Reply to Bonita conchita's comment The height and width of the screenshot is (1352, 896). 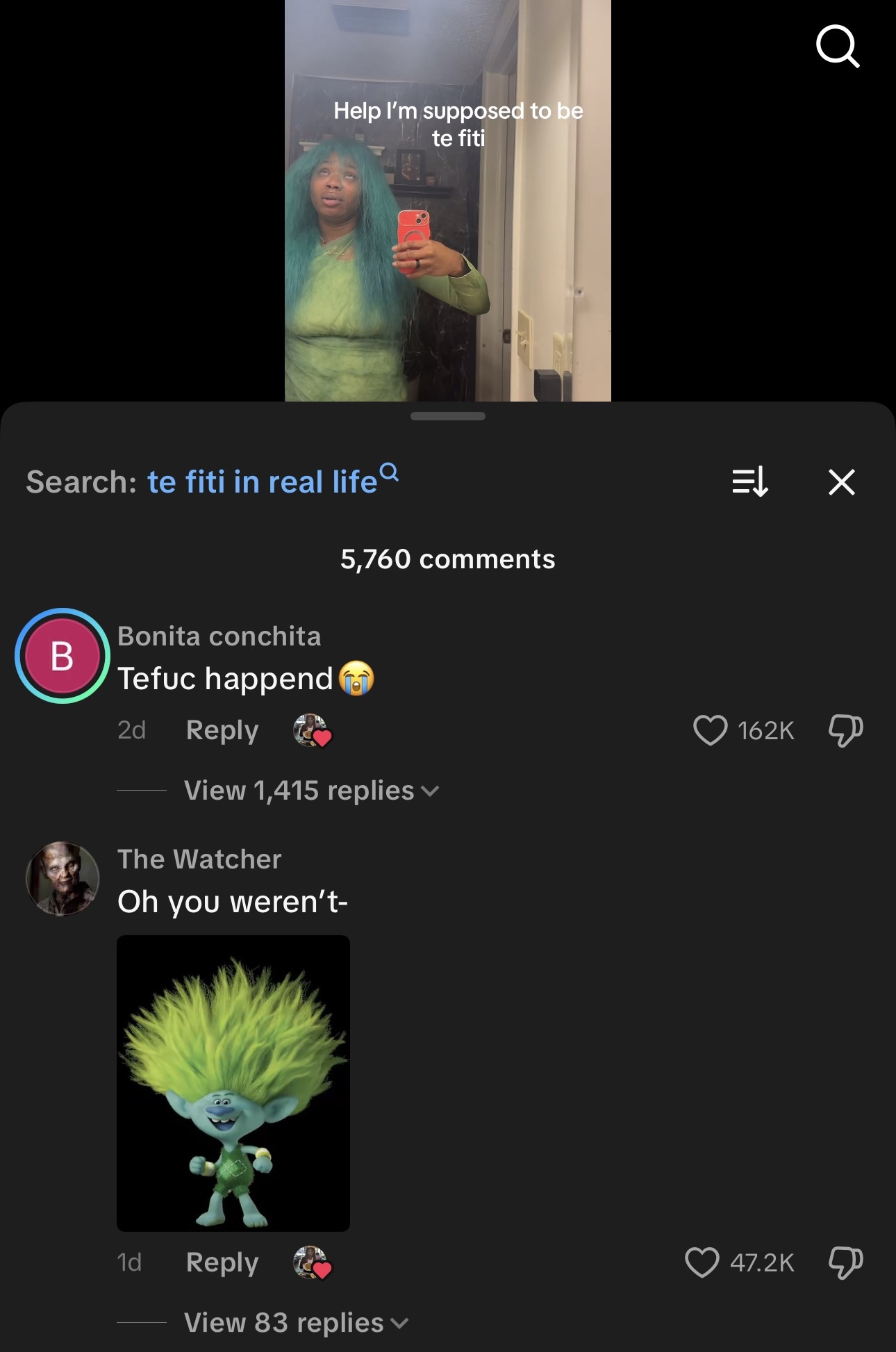click(222, 730)
